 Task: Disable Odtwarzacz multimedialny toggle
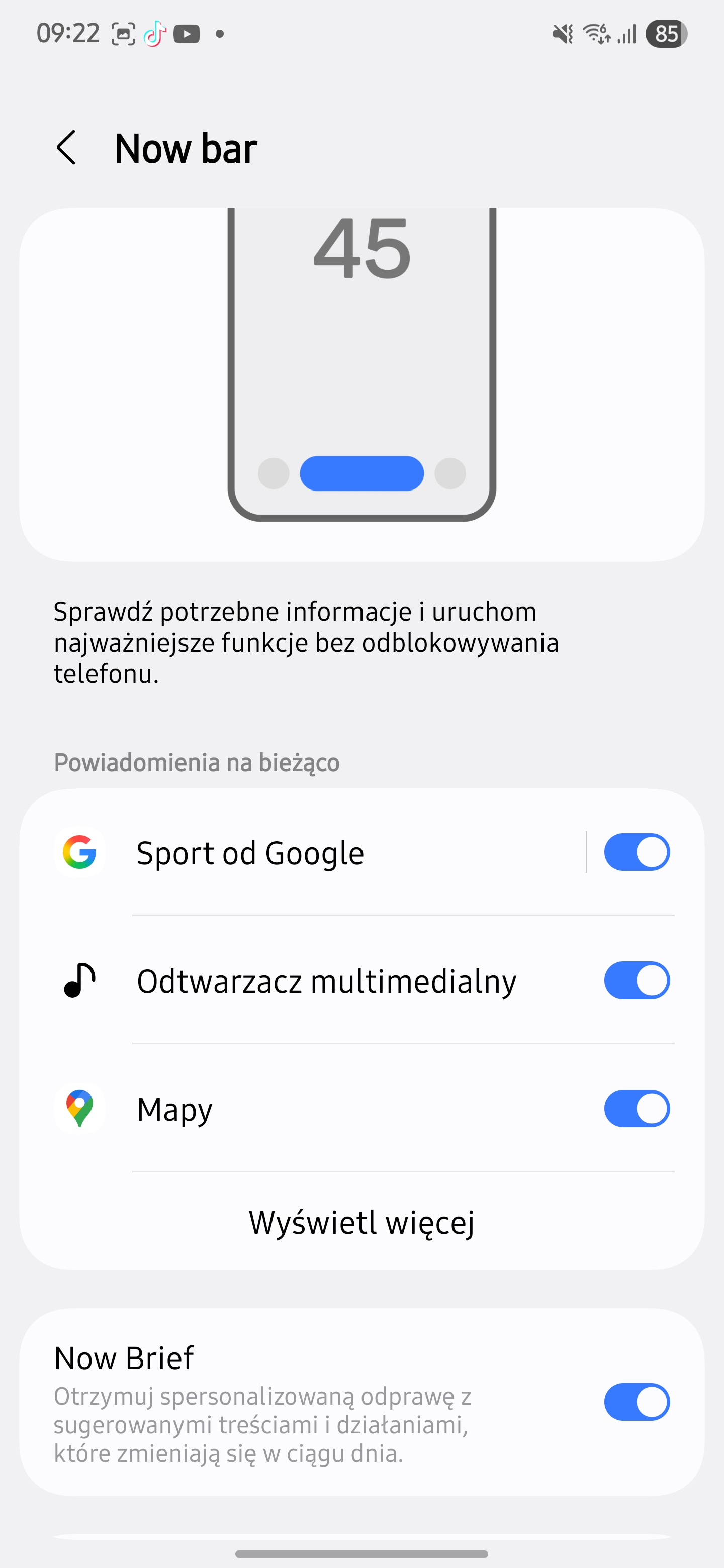pyautogui.click(x=637, y=980)
